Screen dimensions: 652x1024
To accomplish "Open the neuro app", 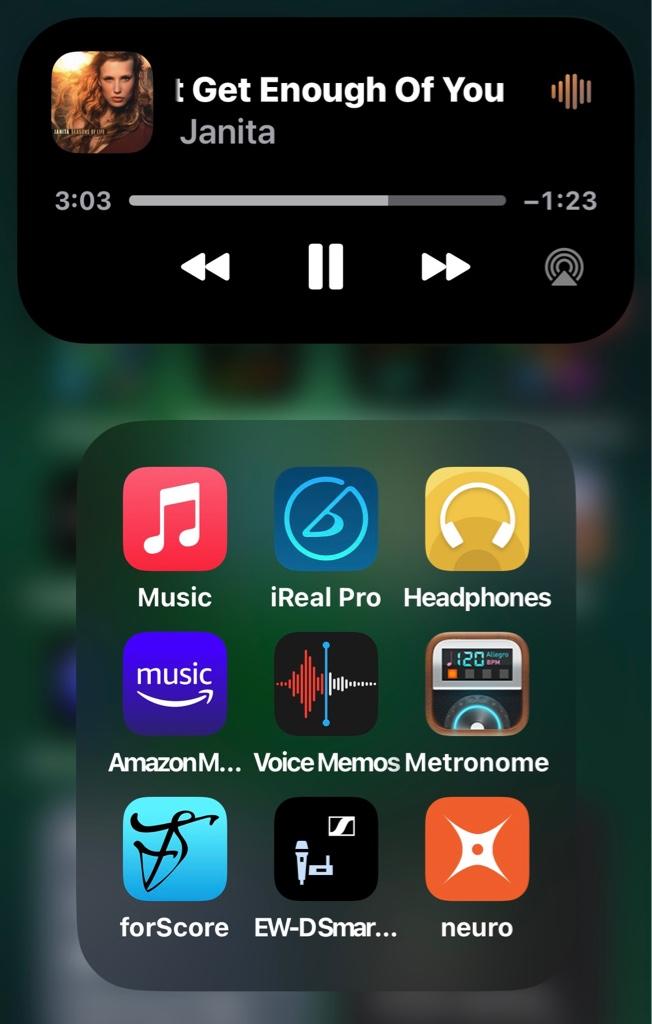I will (x=477, y=849).
